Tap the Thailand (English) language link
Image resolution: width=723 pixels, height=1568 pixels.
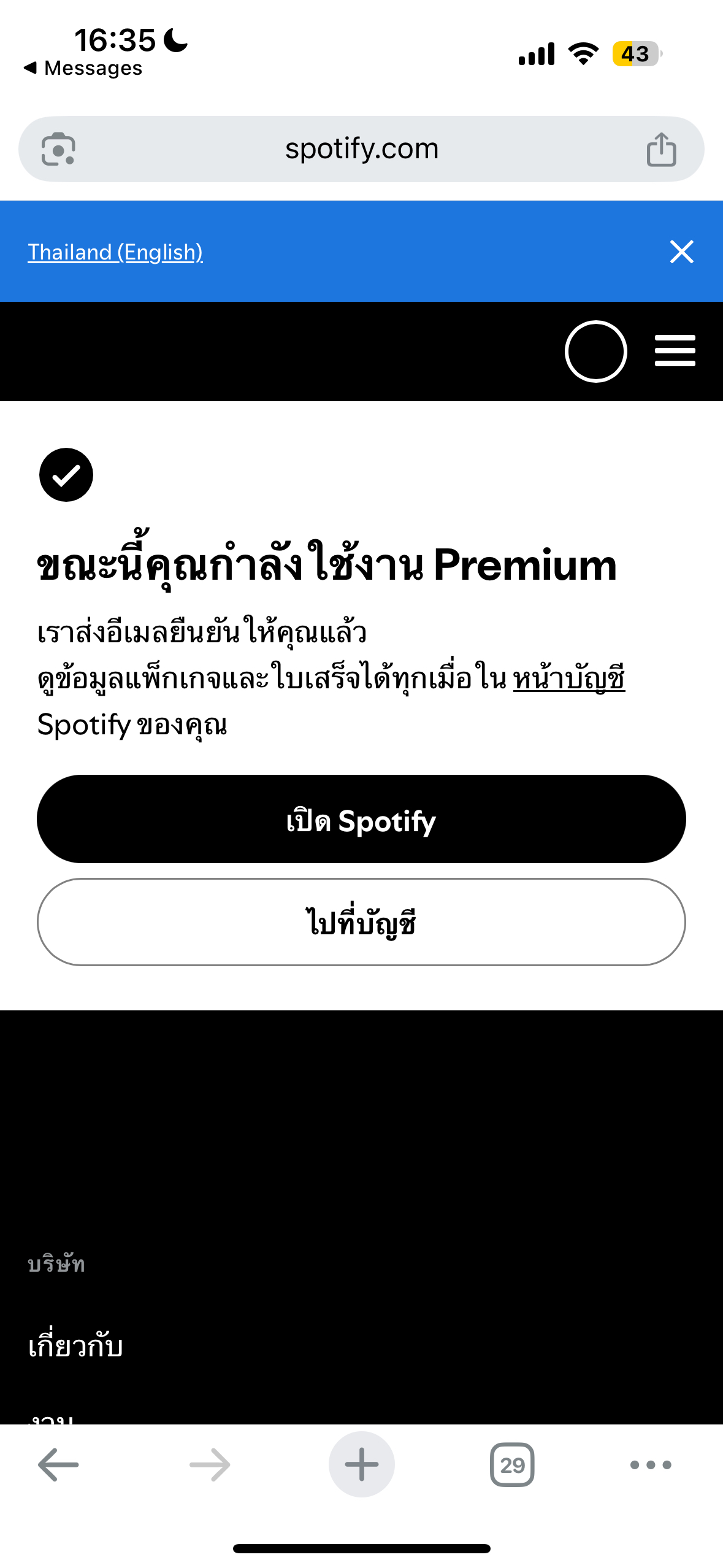(115, 252)
